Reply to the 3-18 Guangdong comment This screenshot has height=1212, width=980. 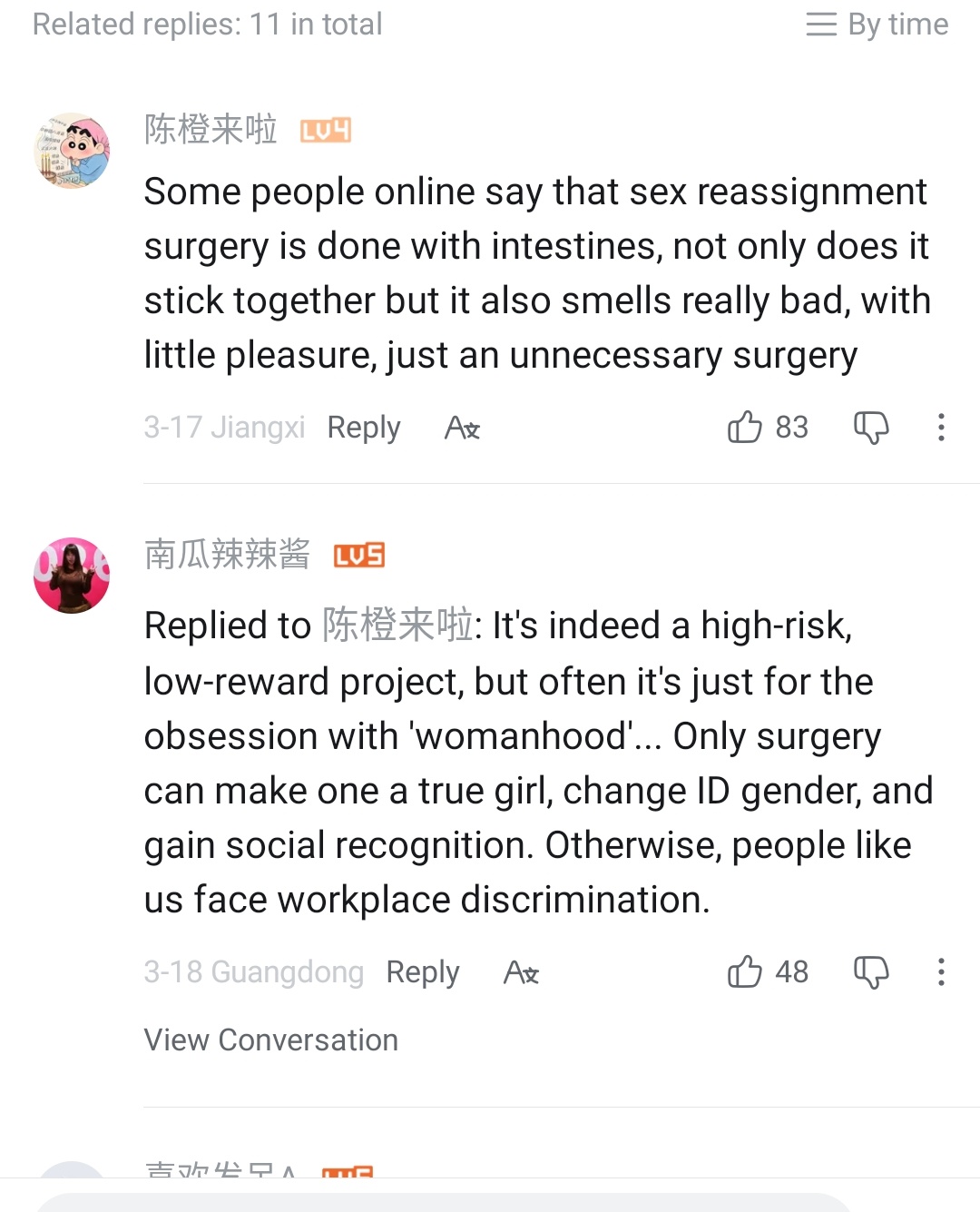point(422,972)
